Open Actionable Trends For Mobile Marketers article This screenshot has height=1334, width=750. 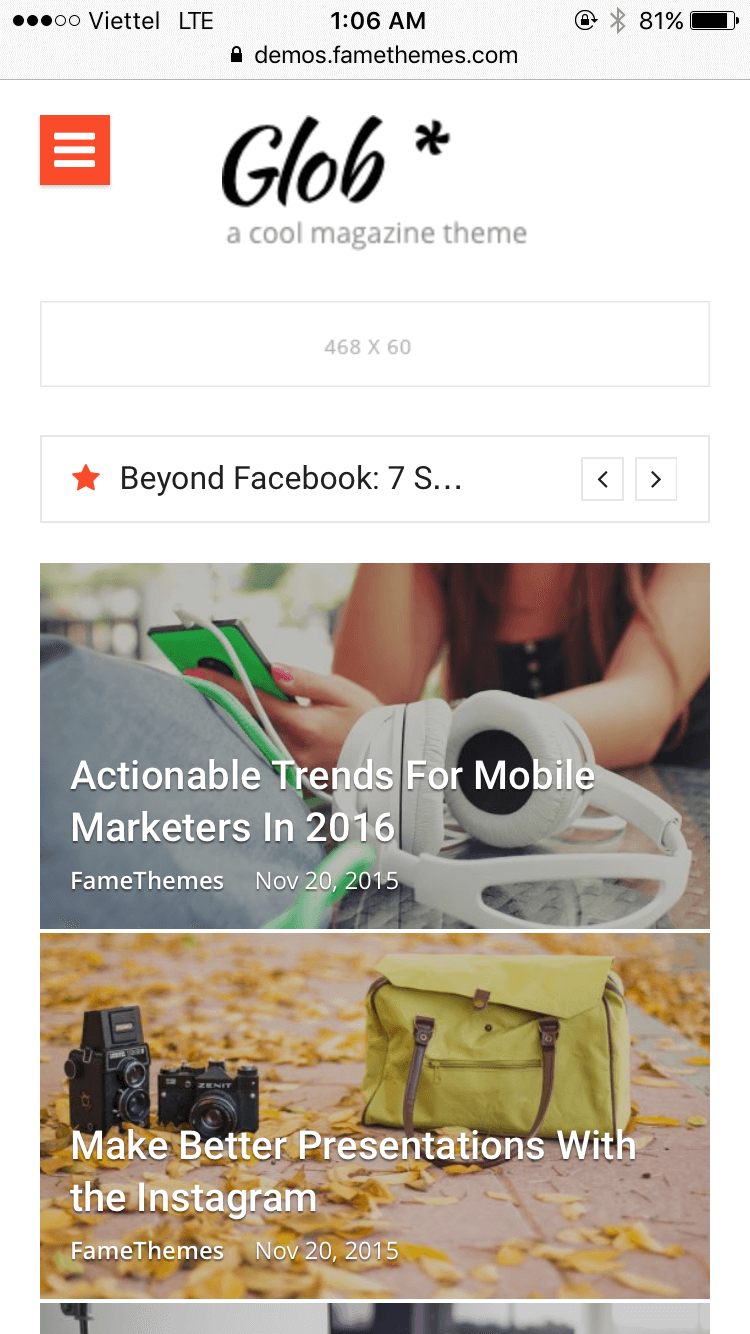click(332, 801)
